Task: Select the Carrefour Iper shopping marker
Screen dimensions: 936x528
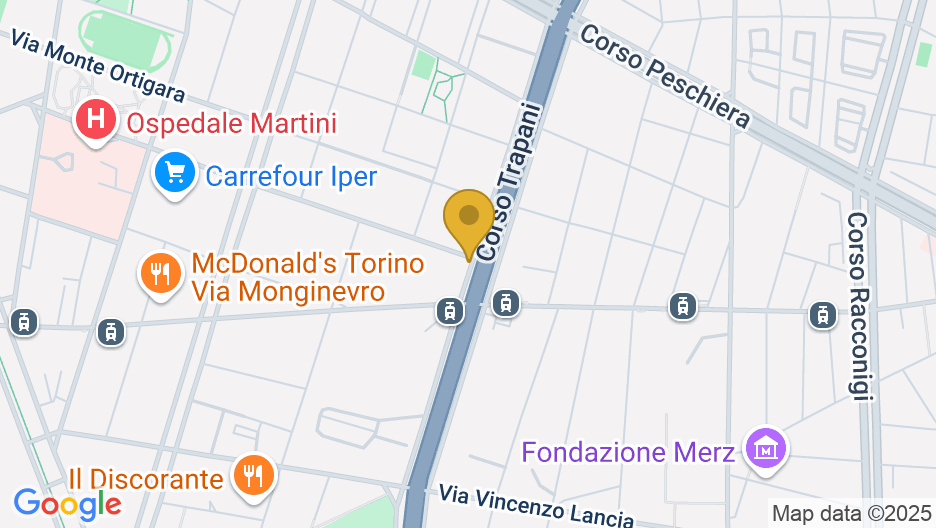Action: 175,175
